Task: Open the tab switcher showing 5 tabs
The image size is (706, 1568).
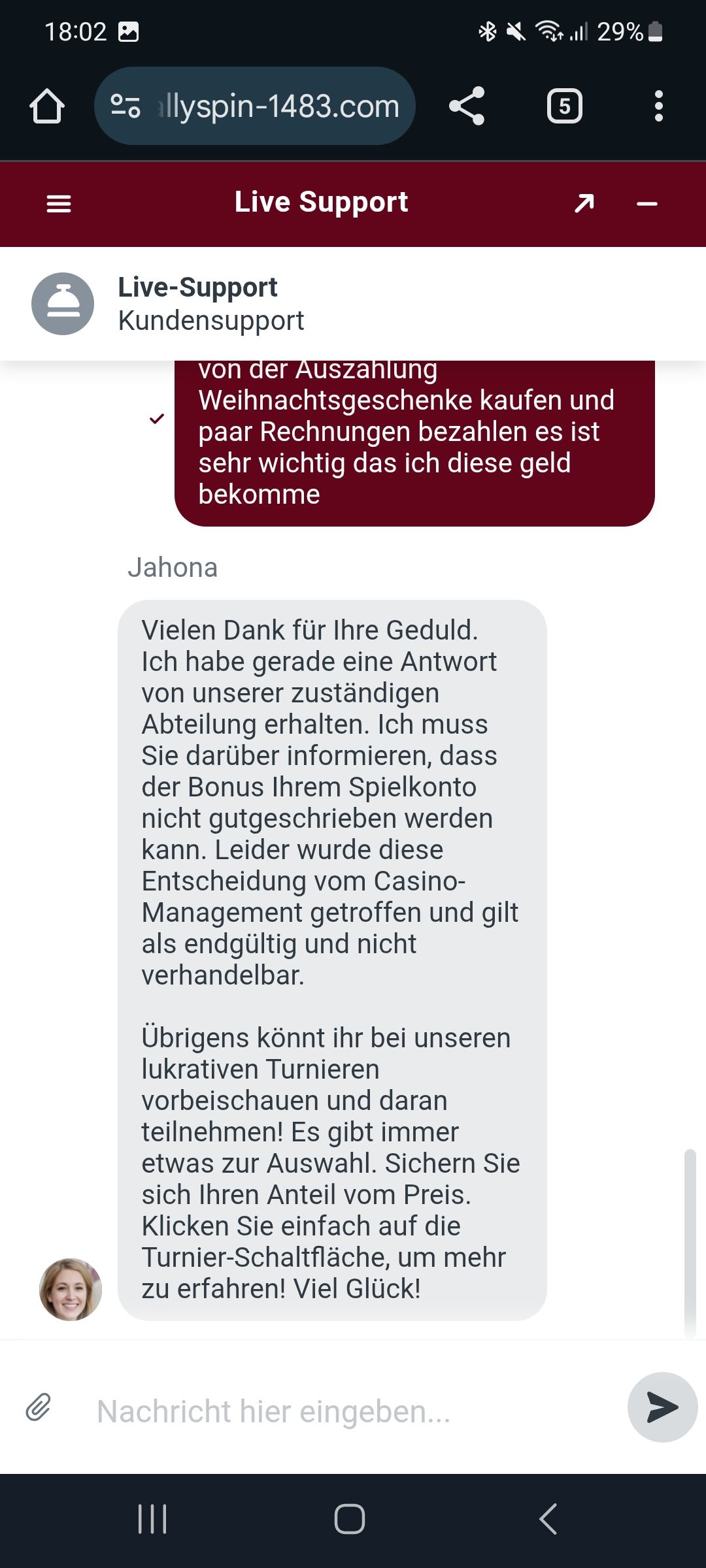Action: coord(564,106)
